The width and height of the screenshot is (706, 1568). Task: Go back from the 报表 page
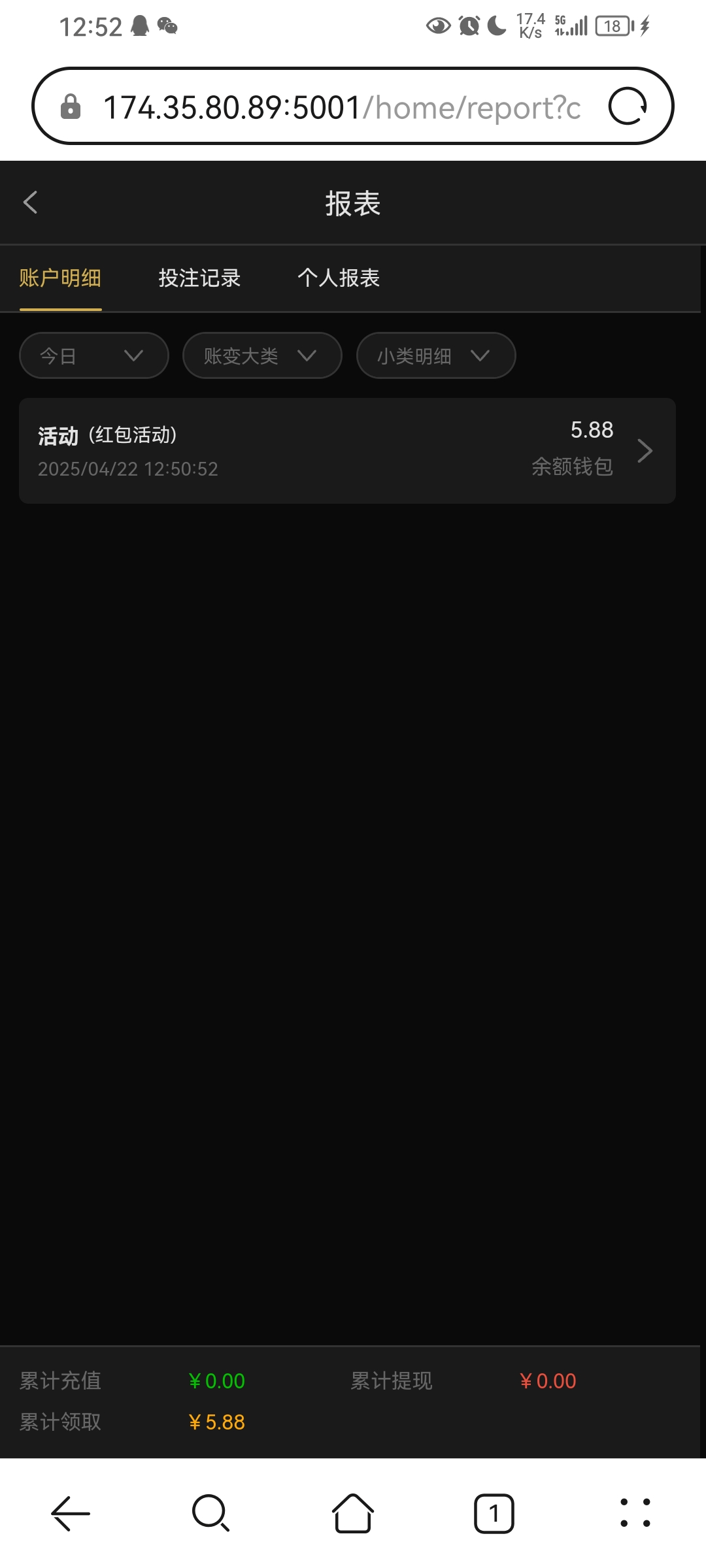(30, 203)
